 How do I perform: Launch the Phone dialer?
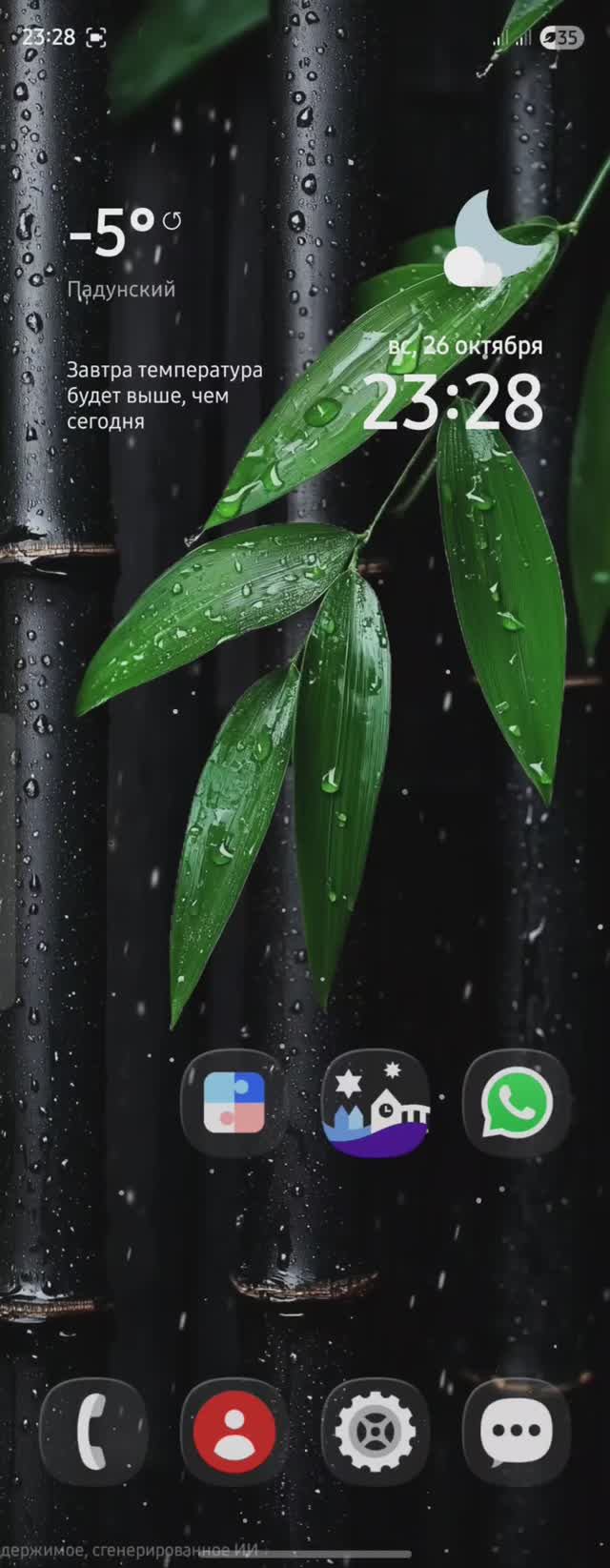point(93,1432)
